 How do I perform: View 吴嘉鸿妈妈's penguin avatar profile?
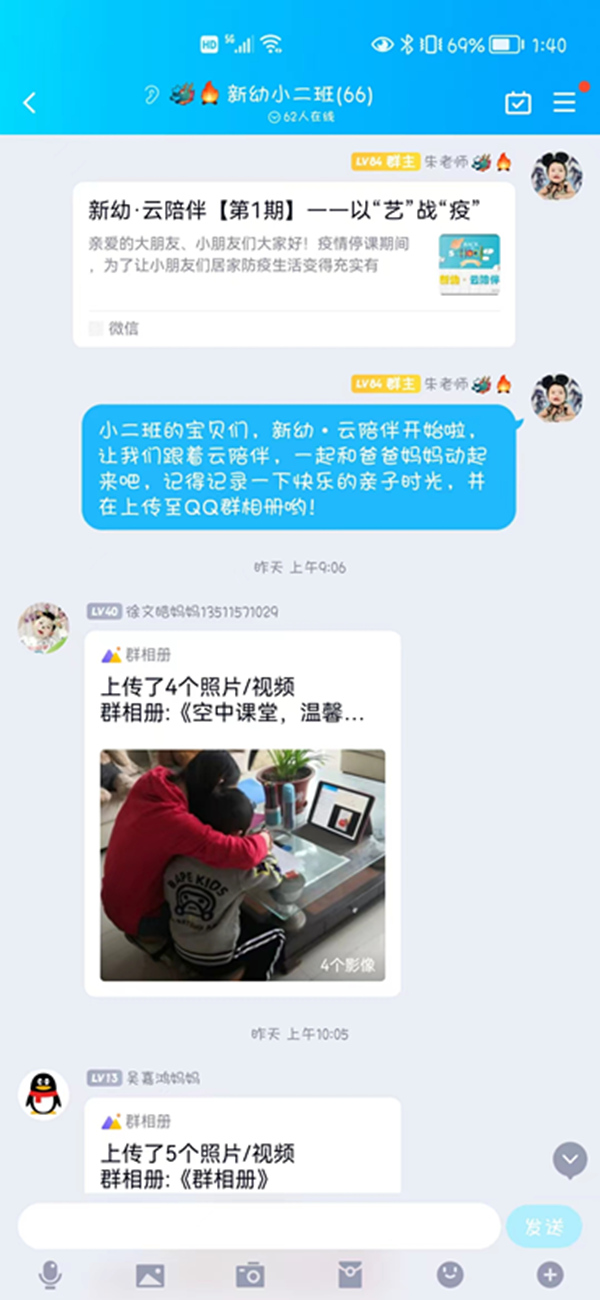(44, 1095)
